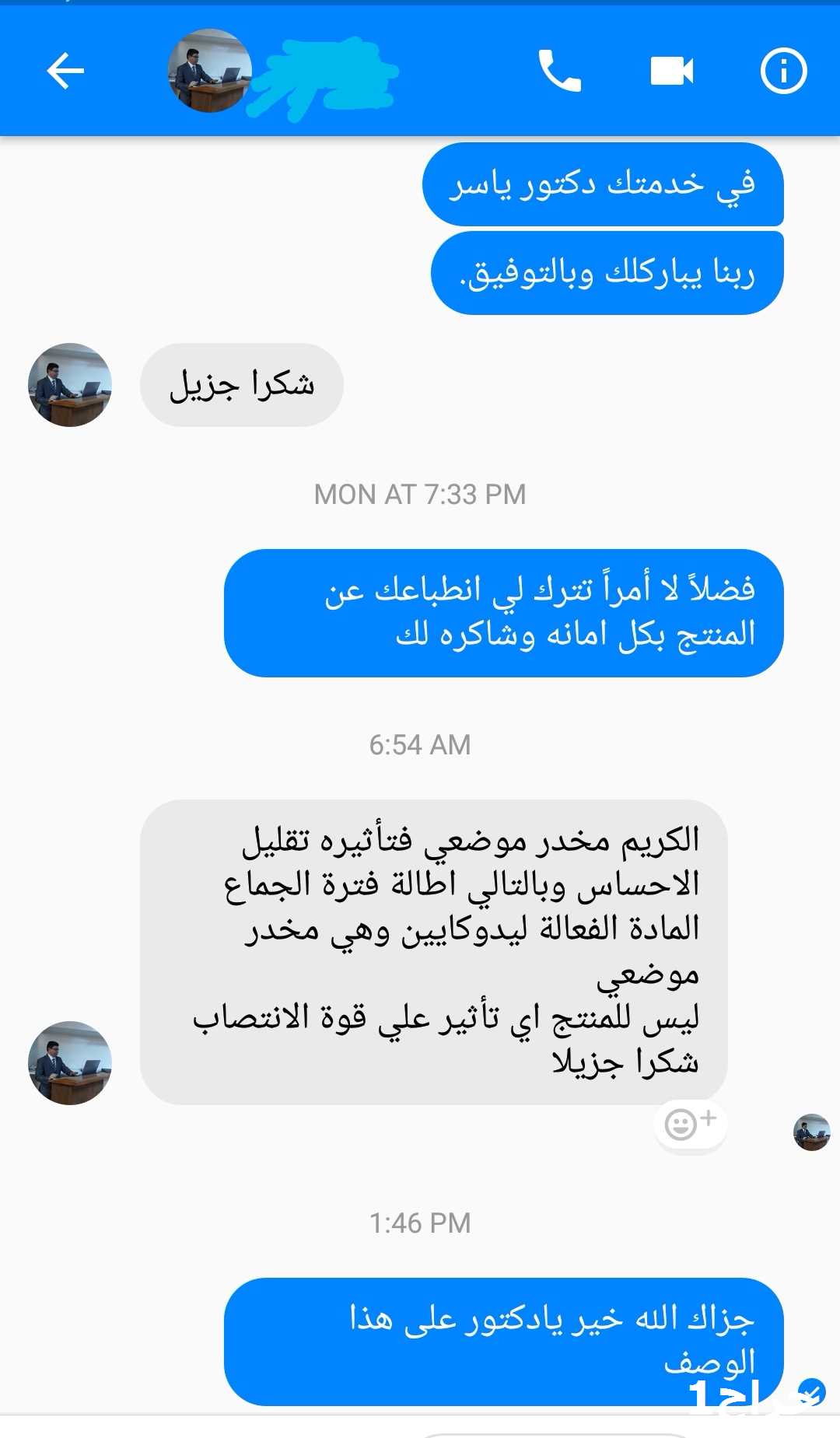This screenshot has width=840, height=1438.
Task: Start a voice call
Action: pos(559,72)
